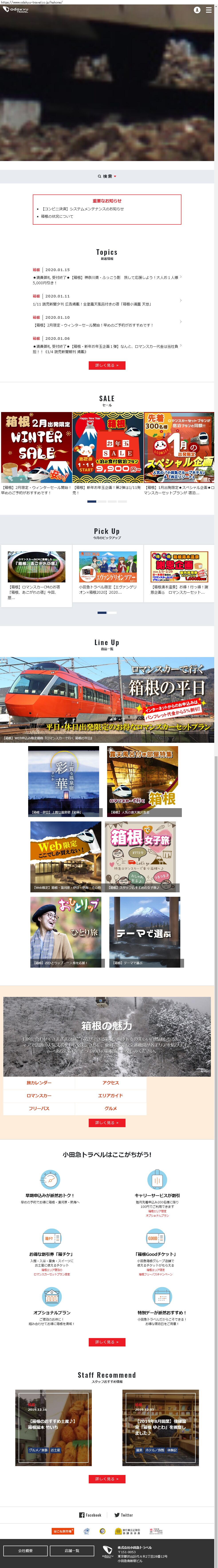Tap 詳しく見る under Topics

click(107, 365)
